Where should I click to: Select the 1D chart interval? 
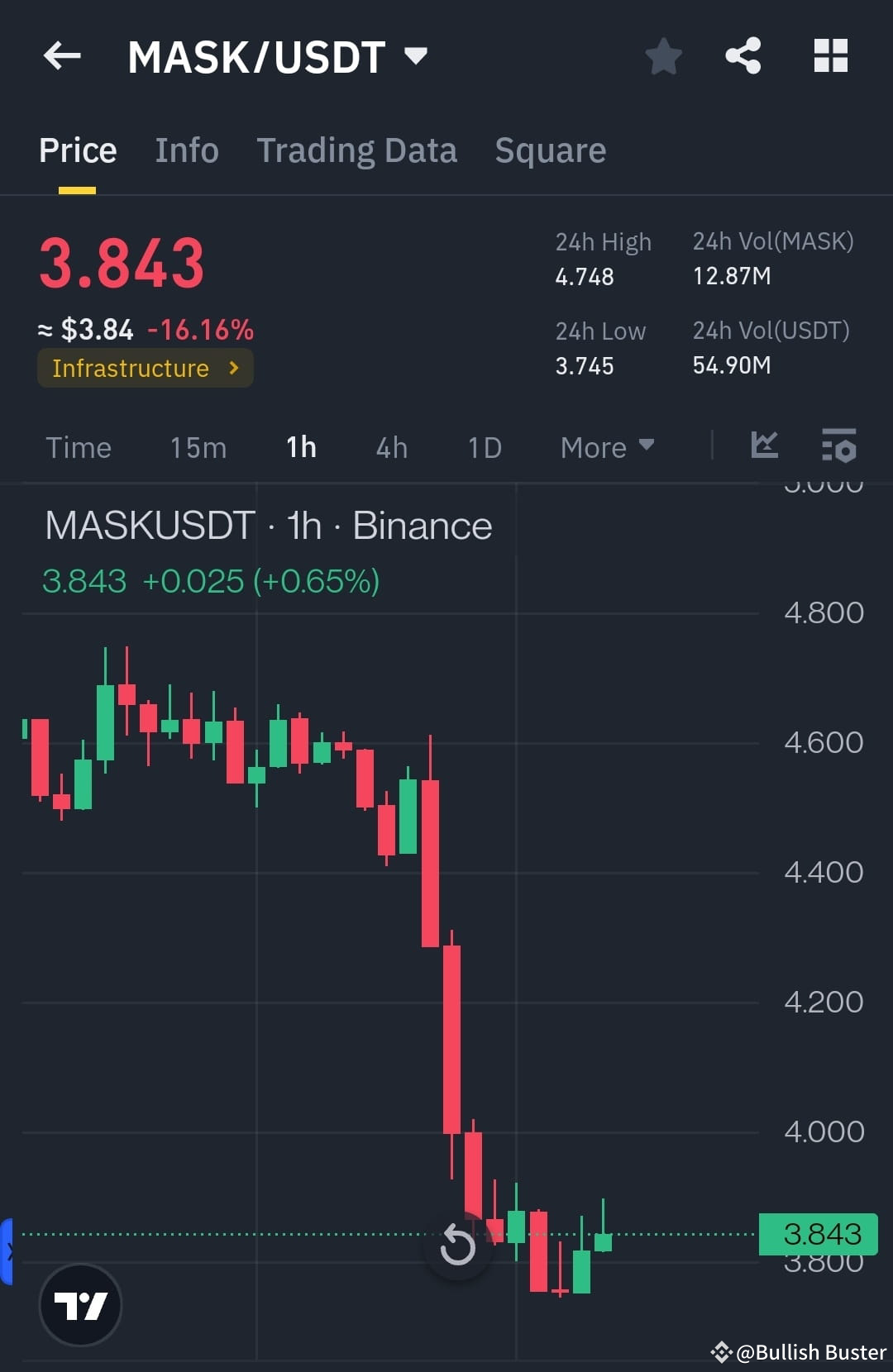[484, 446]
